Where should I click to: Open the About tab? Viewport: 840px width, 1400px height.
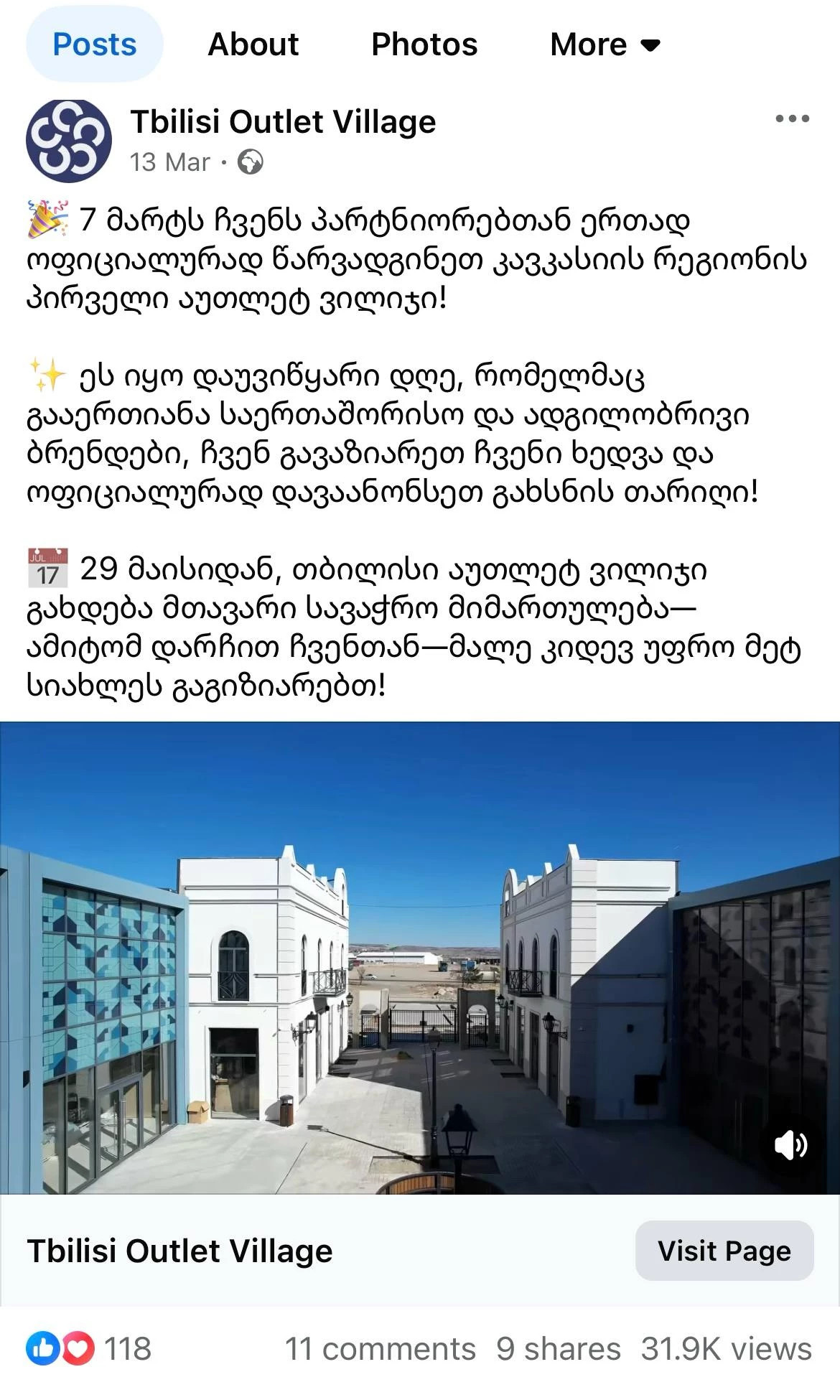(253, 45)
